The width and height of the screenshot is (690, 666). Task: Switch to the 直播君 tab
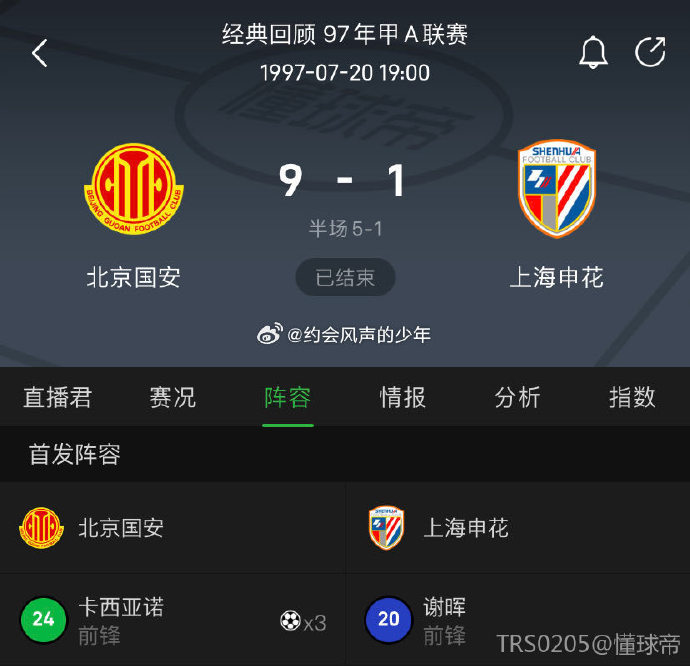(57, 397)
